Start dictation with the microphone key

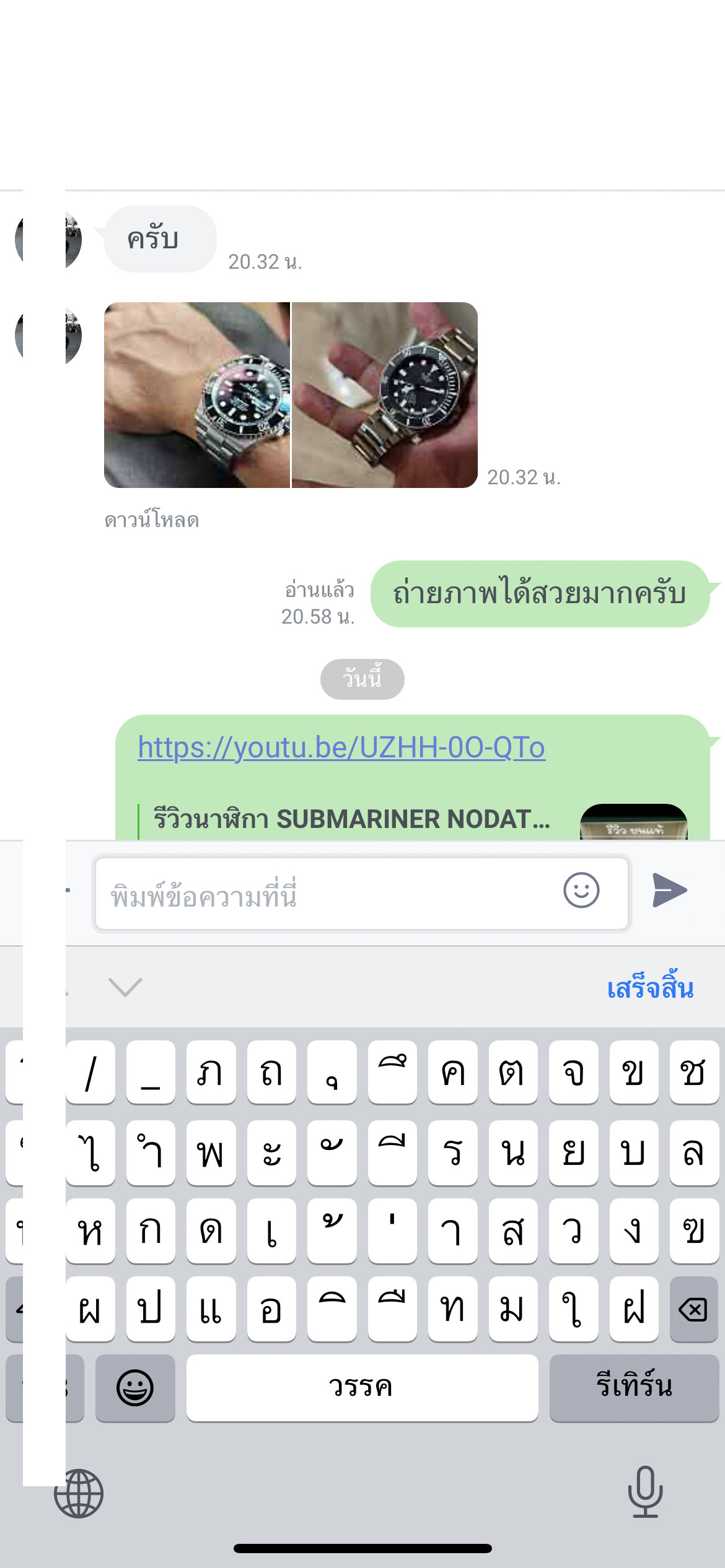645,1492
